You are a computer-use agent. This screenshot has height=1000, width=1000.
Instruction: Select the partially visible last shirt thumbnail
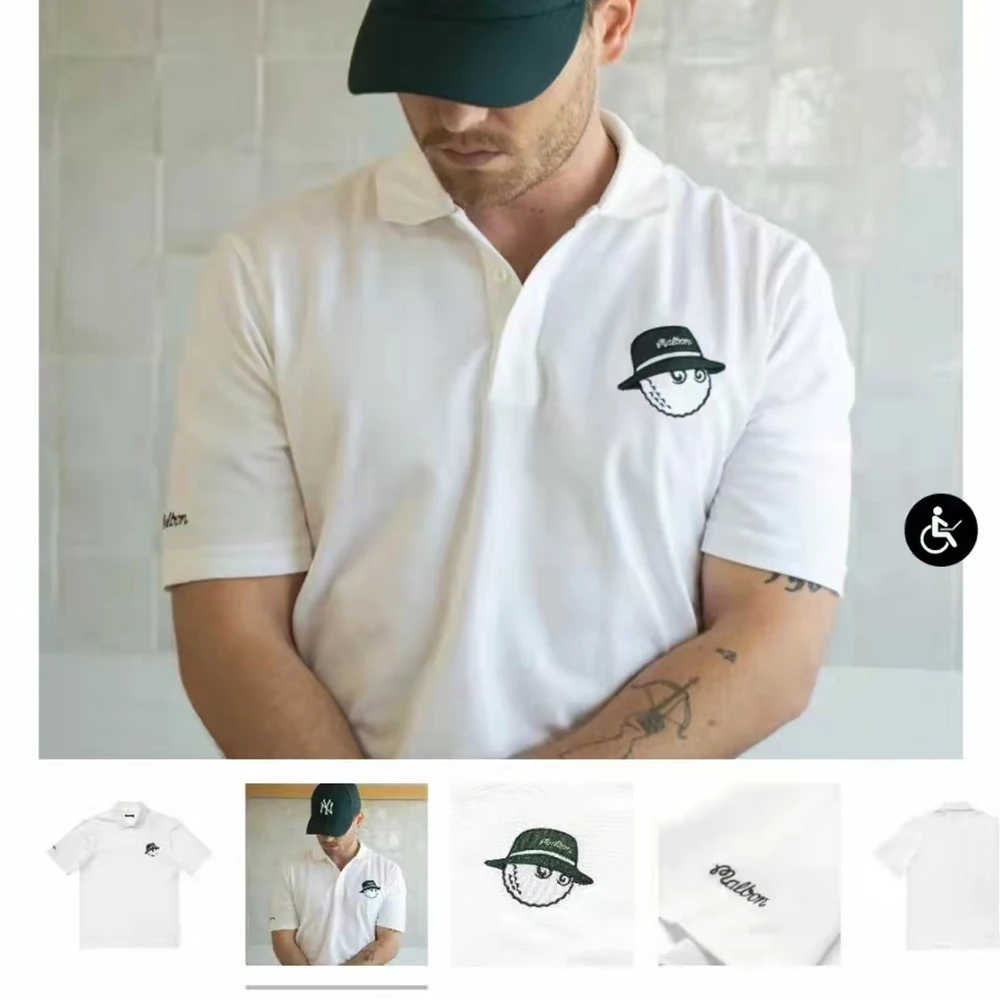[937, 874]
